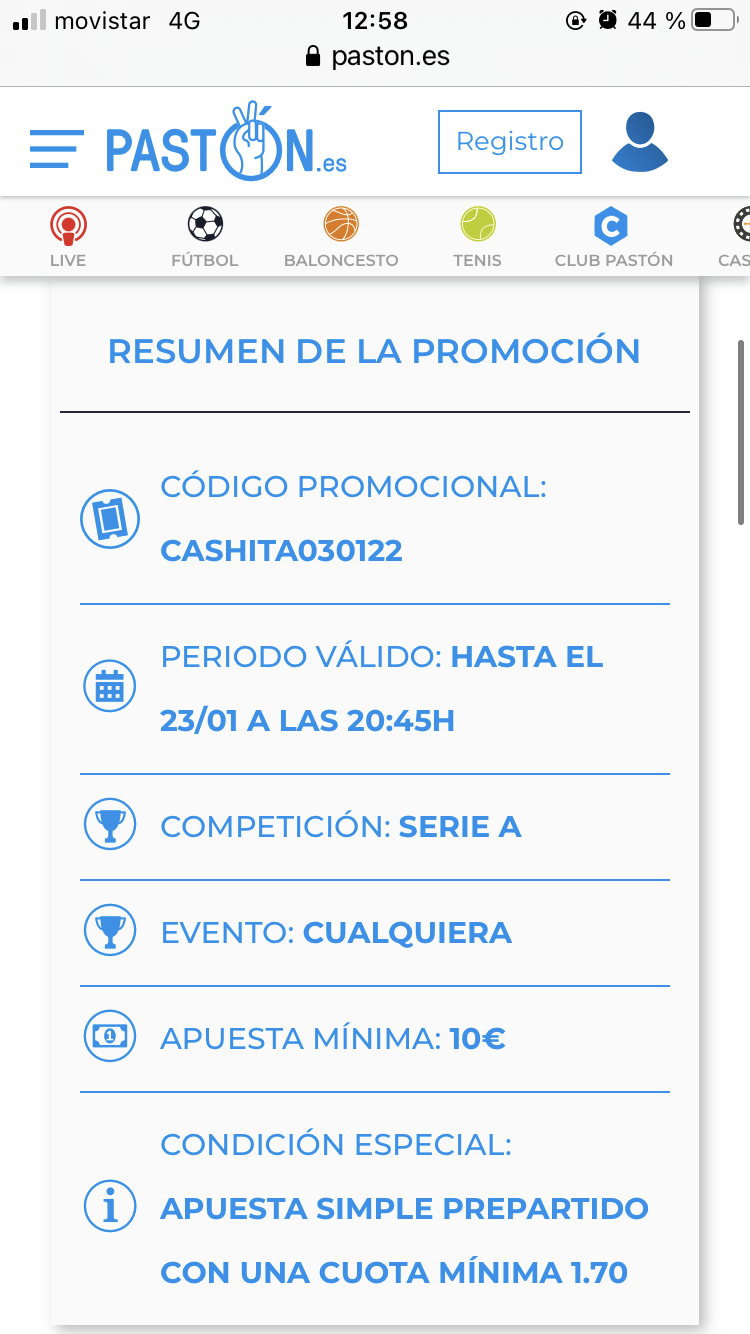Select the Baloncesto category
The height and width of the screenshot is (1334, 750).
[x=341, y=237]
